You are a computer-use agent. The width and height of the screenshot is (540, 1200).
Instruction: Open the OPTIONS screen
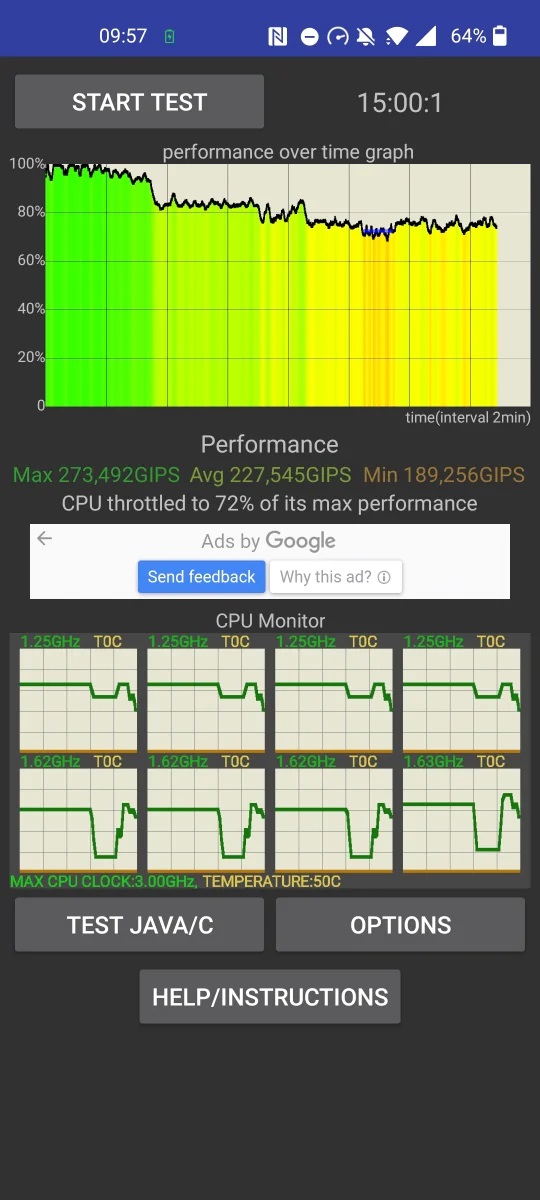(400, 925)
